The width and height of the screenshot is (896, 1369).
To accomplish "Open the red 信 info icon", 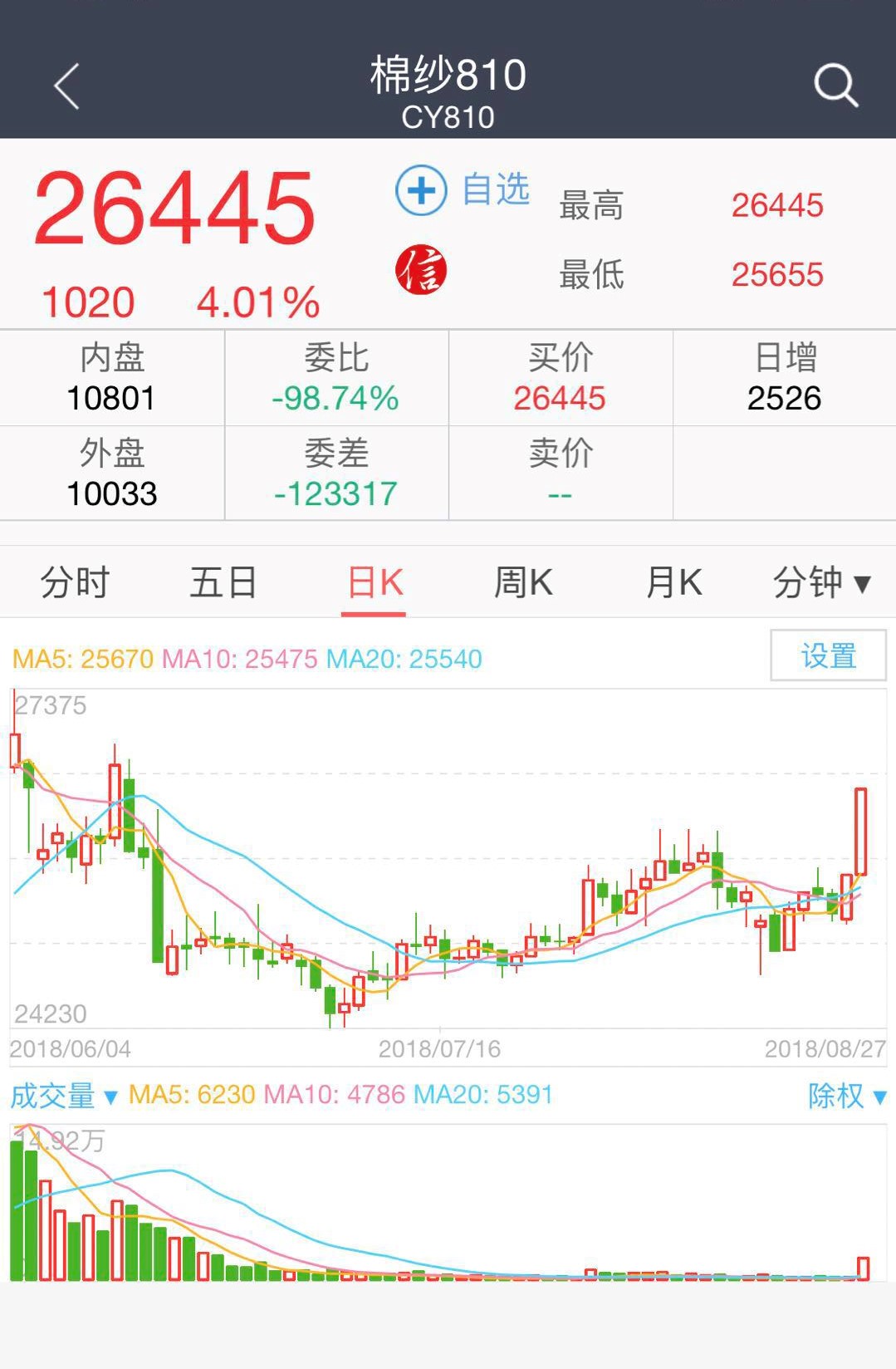I will tap(421, 271).
